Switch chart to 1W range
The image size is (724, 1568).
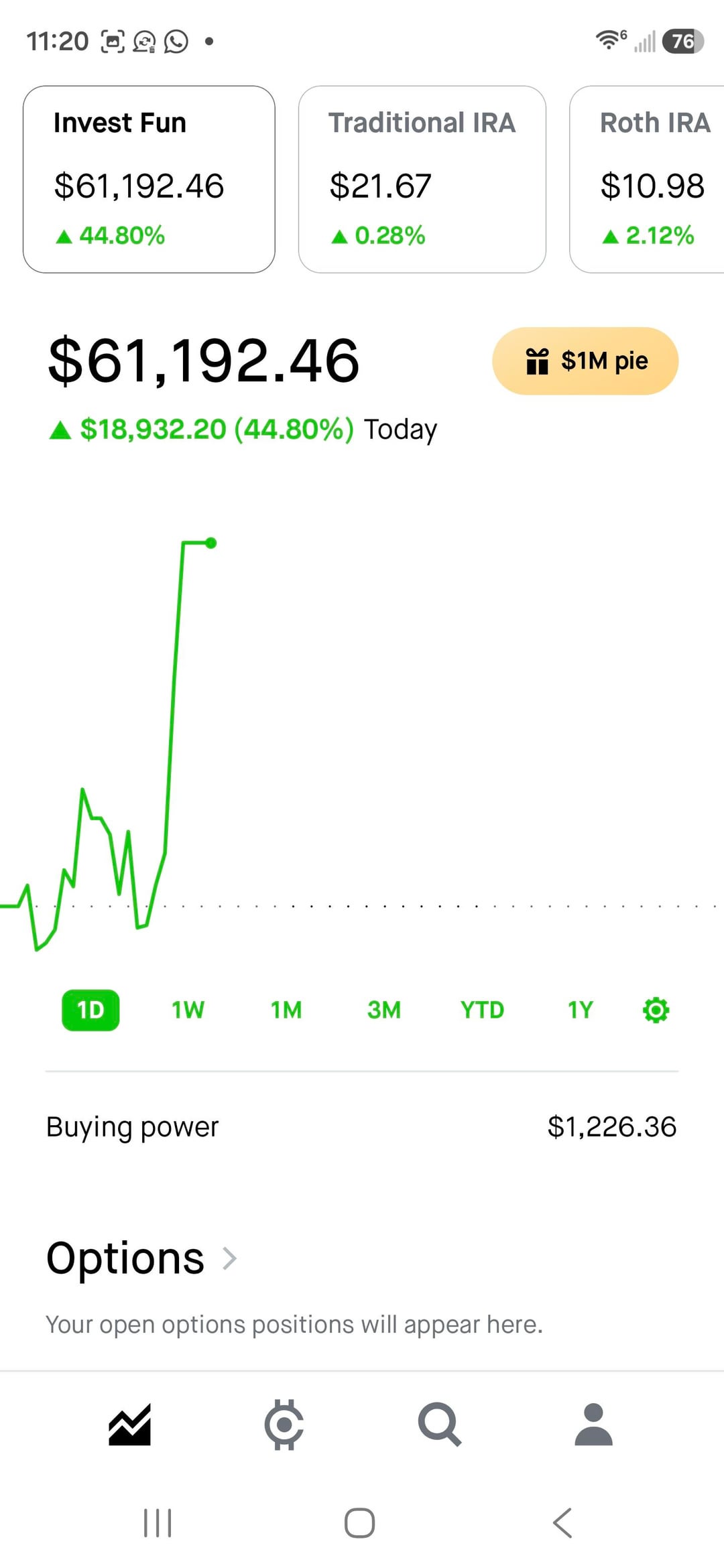click(x=188, y=1010)
